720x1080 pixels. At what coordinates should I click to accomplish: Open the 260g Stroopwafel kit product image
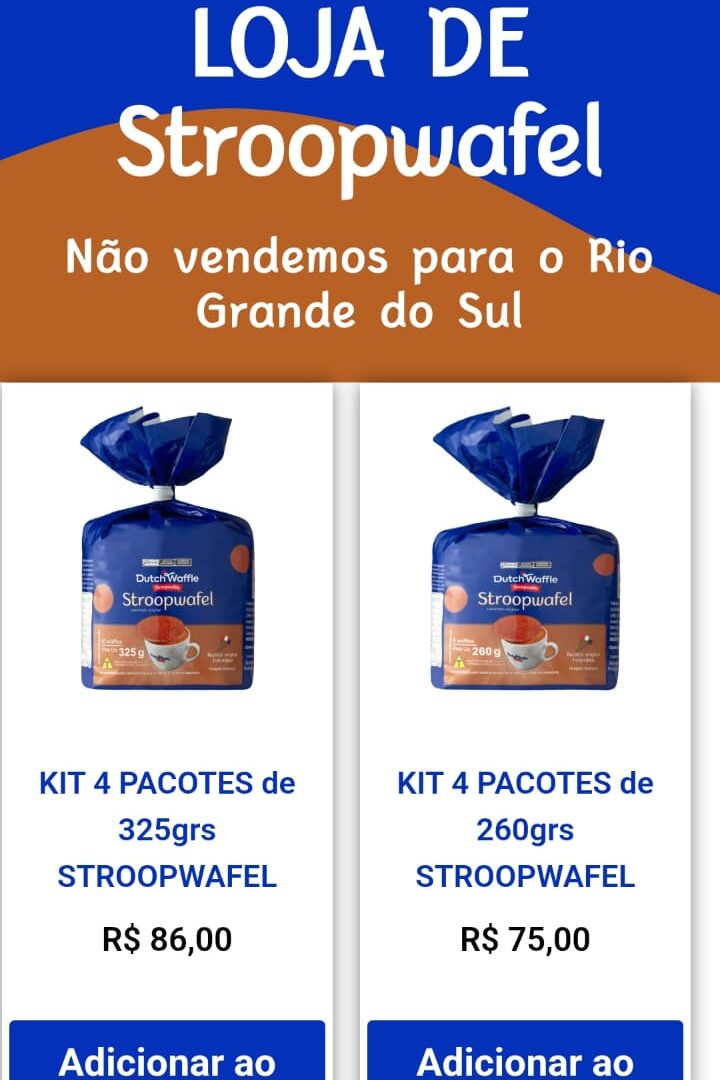point(525,551)
